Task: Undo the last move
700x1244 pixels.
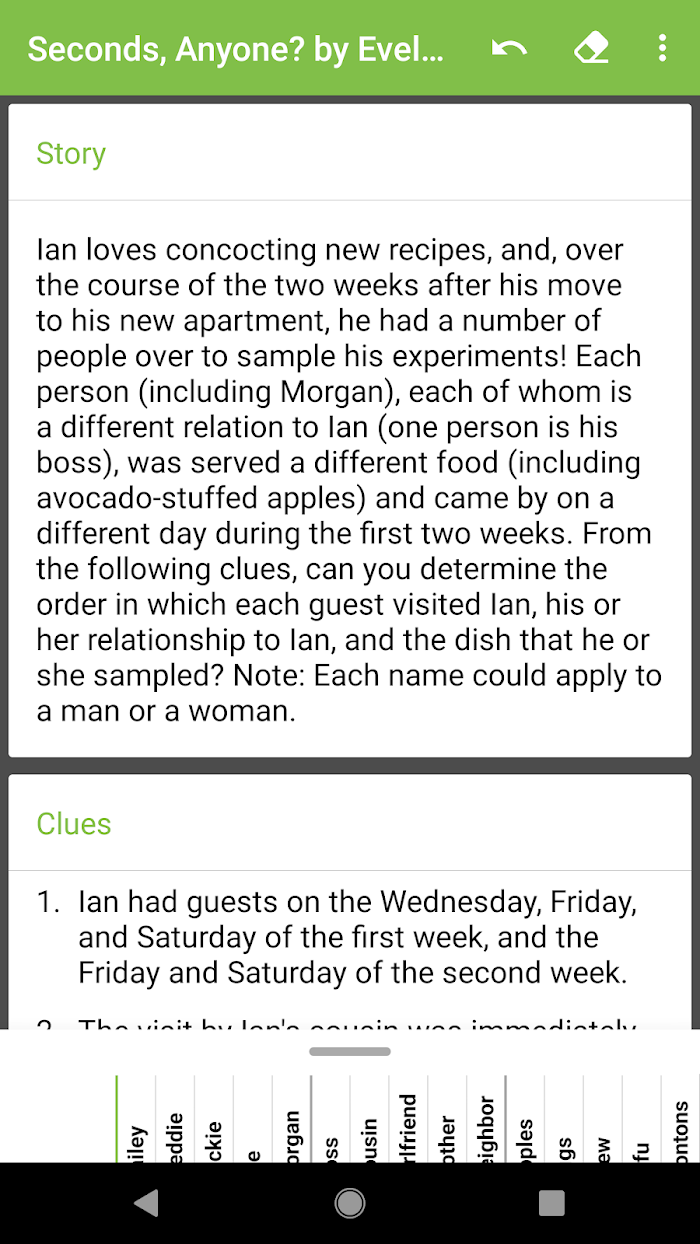Action: coord(509,48)
